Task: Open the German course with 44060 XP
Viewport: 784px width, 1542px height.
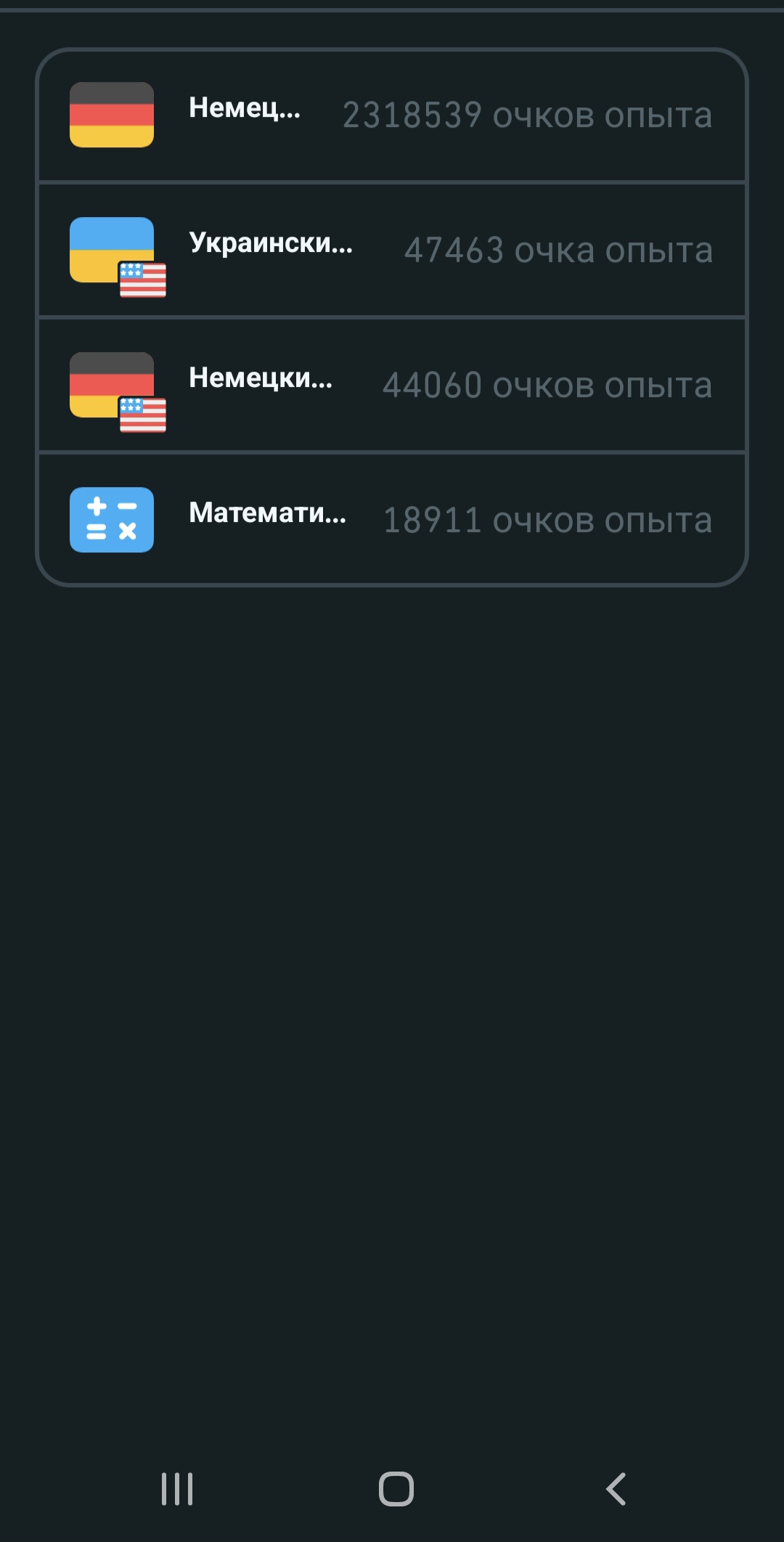Action: [392, 385]
